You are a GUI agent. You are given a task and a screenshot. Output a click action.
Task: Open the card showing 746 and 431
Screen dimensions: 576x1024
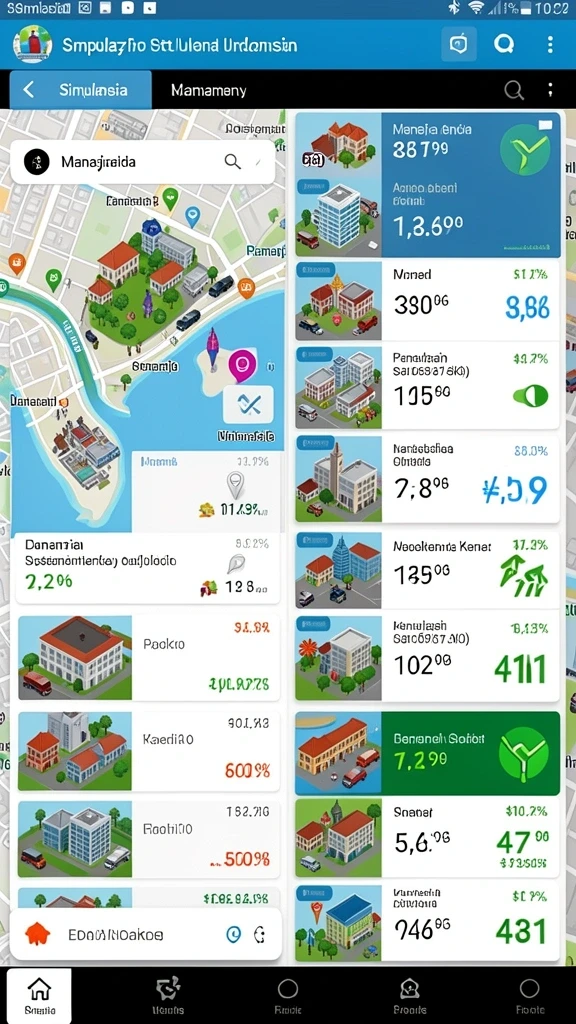(x=428, y=923)
